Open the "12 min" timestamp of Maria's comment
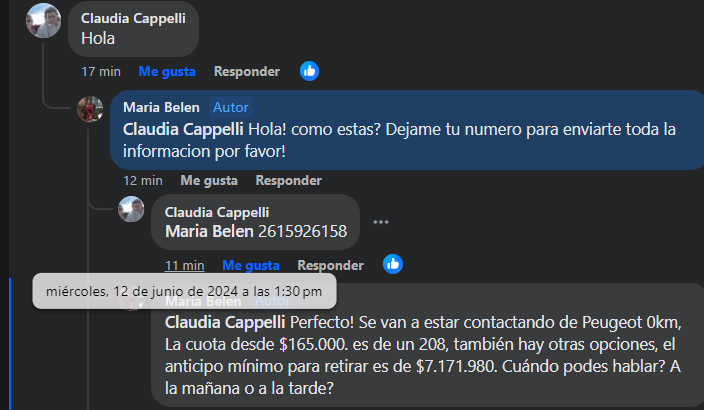Screen dimensions: 704x410 143,181
